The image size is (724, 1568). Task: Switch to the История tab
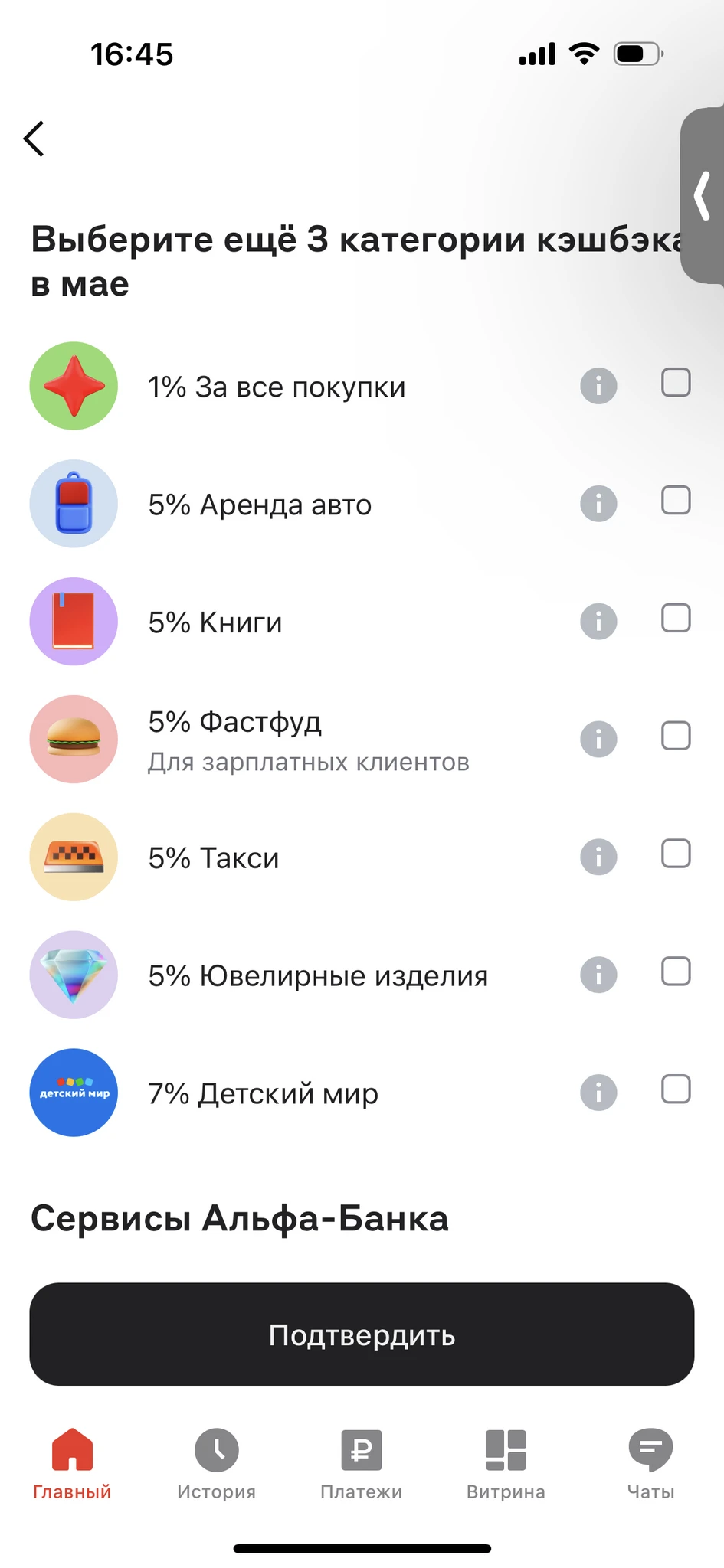click(216, 1464)
